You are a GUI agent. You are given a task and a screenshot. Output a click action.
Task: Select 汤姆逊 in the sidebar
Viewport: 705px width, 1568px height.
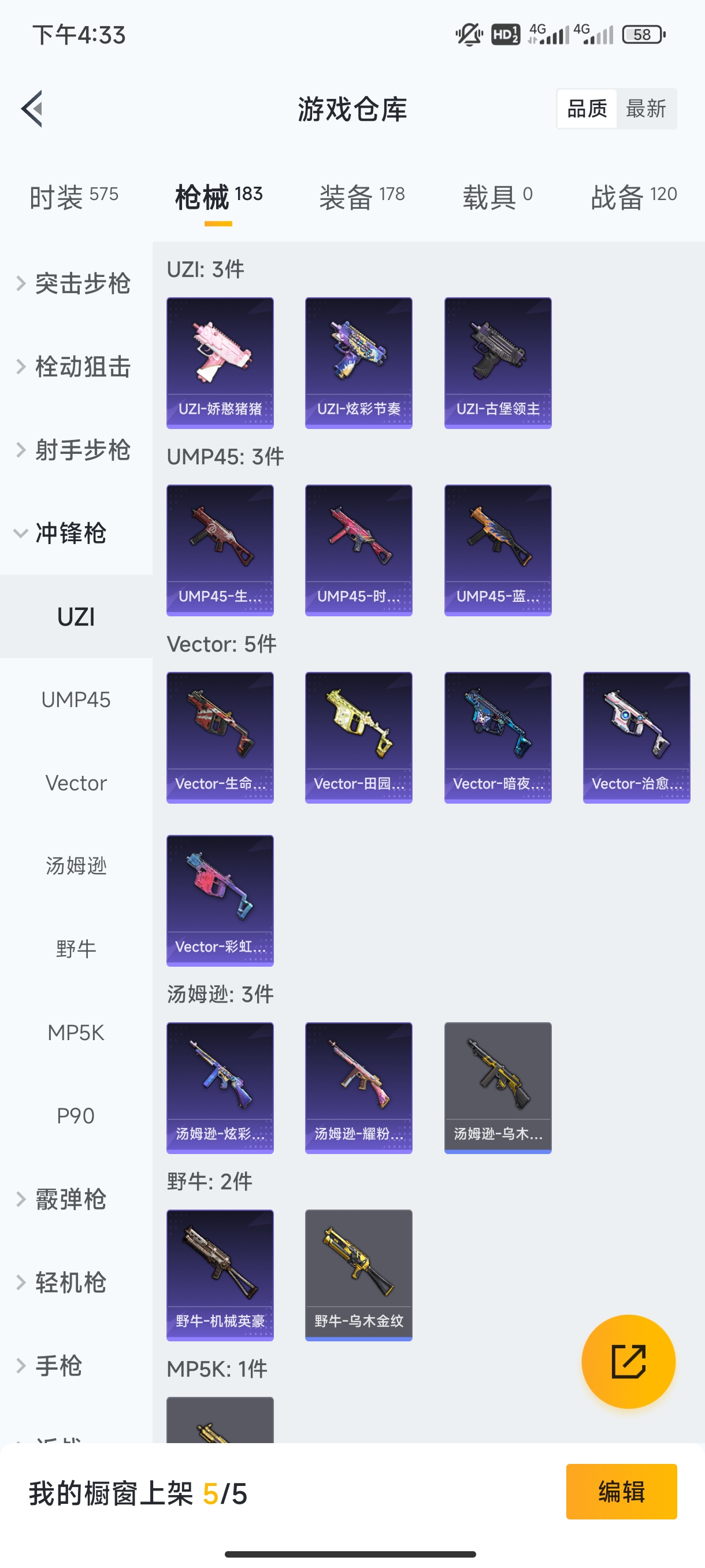(x=76, y=866)
